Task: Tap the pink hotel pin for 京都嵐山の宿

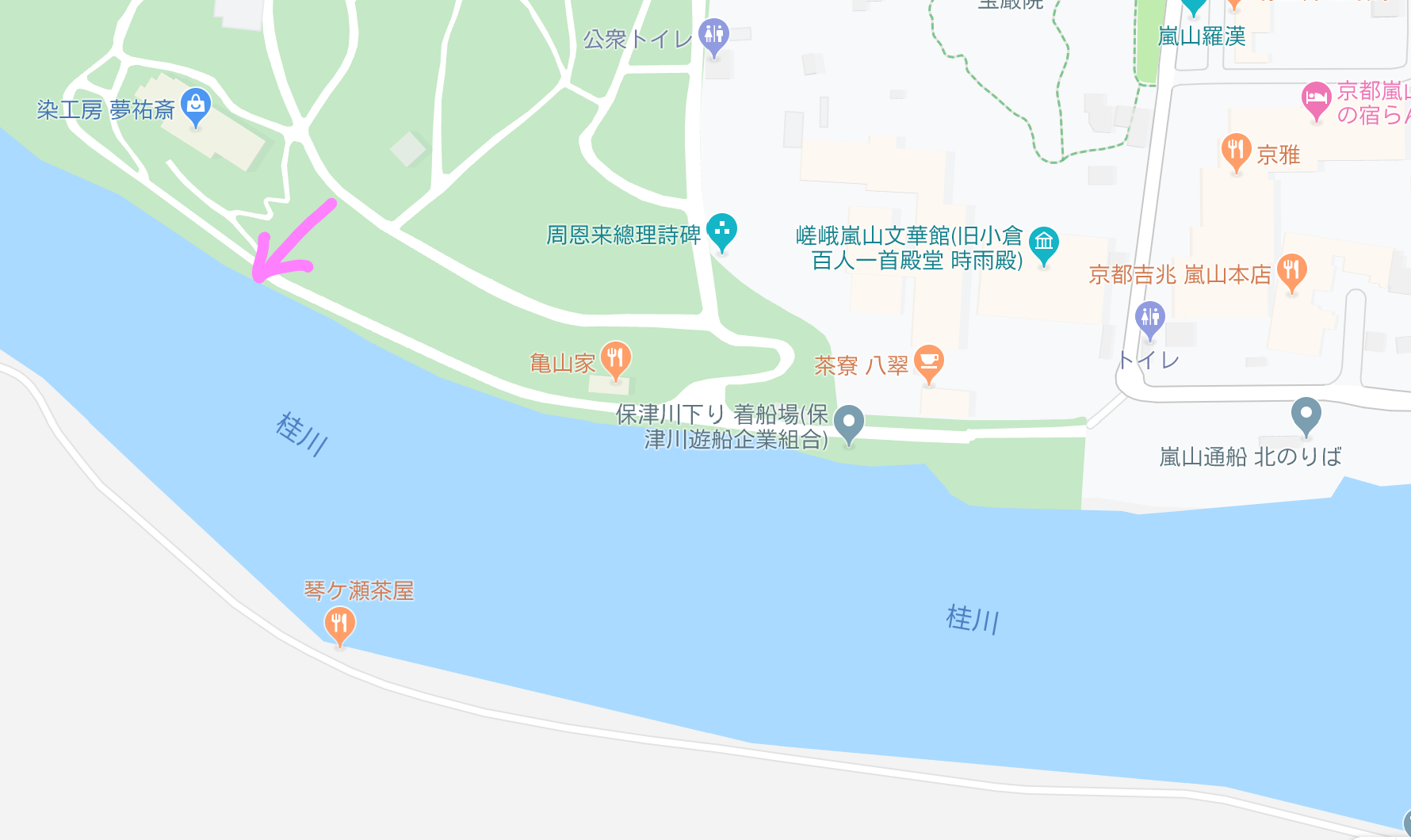Action: (1316, 99)
